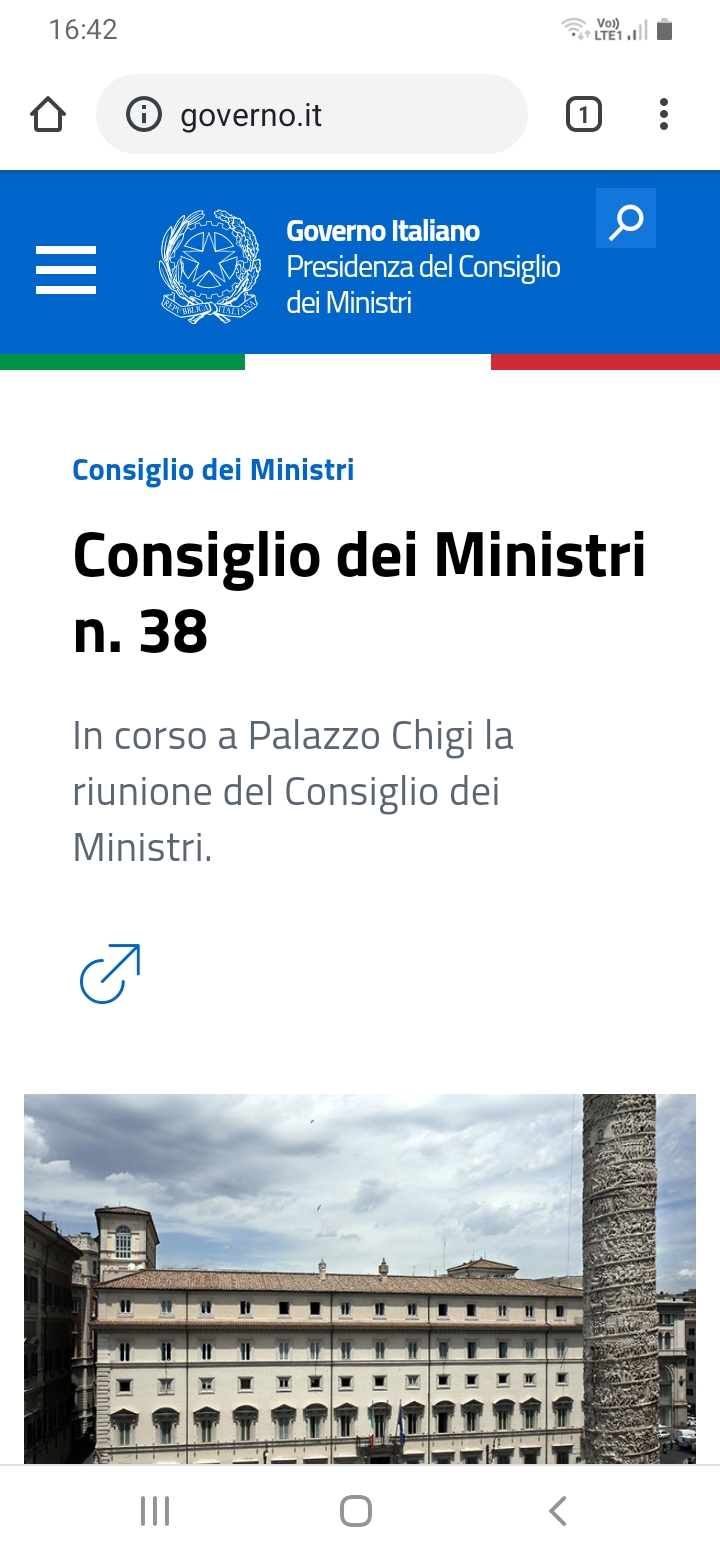
Task: Go back with system back button
Action: [x=558, y=1511]
